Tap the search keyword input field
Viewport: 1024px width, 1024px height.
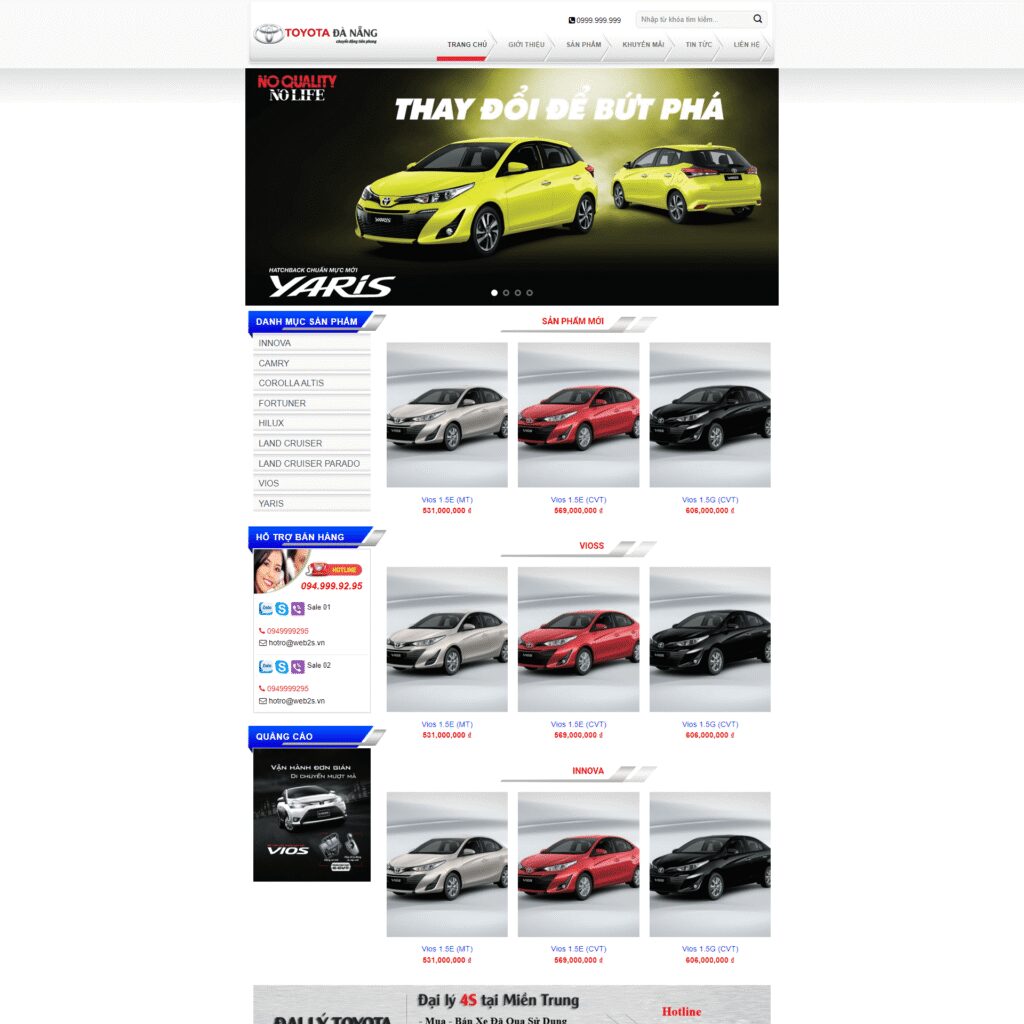692,19
